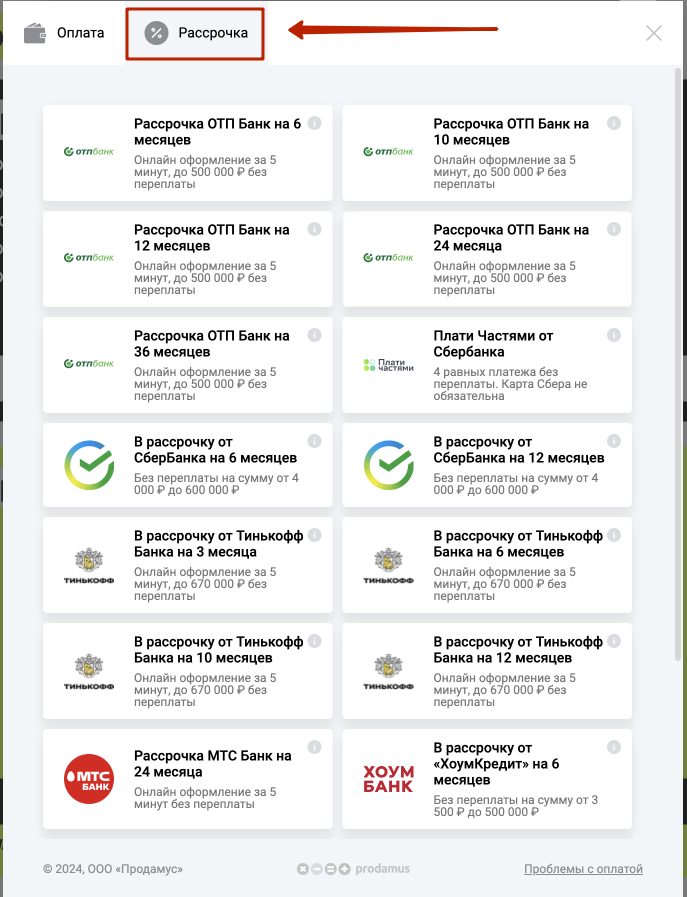Viewport: 687px width, 897px height.
Task: Choose Рассрочка МТС Банк на 24 месяца
Action: (187, 779)
